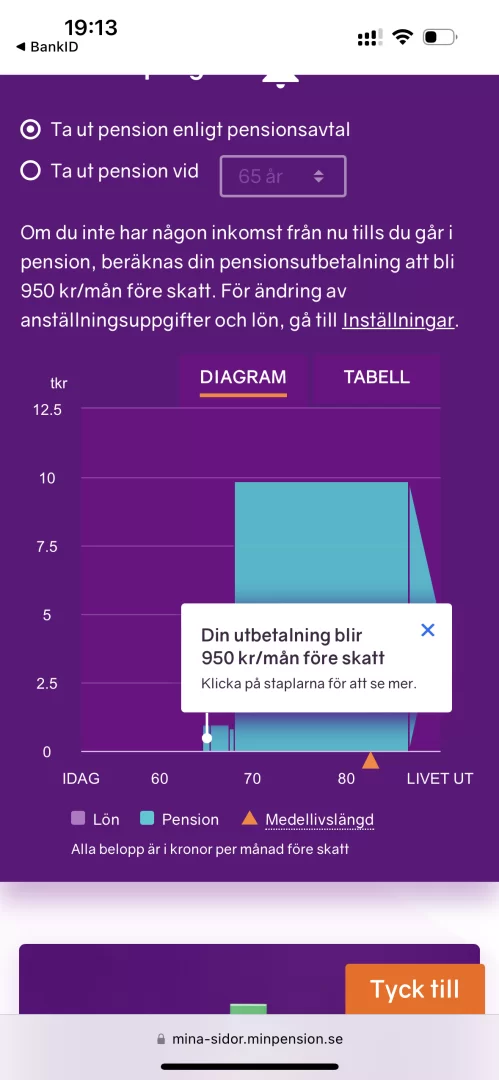
Task: Open the Medellivslängd explanation link
Action: (x=319, y=820)
